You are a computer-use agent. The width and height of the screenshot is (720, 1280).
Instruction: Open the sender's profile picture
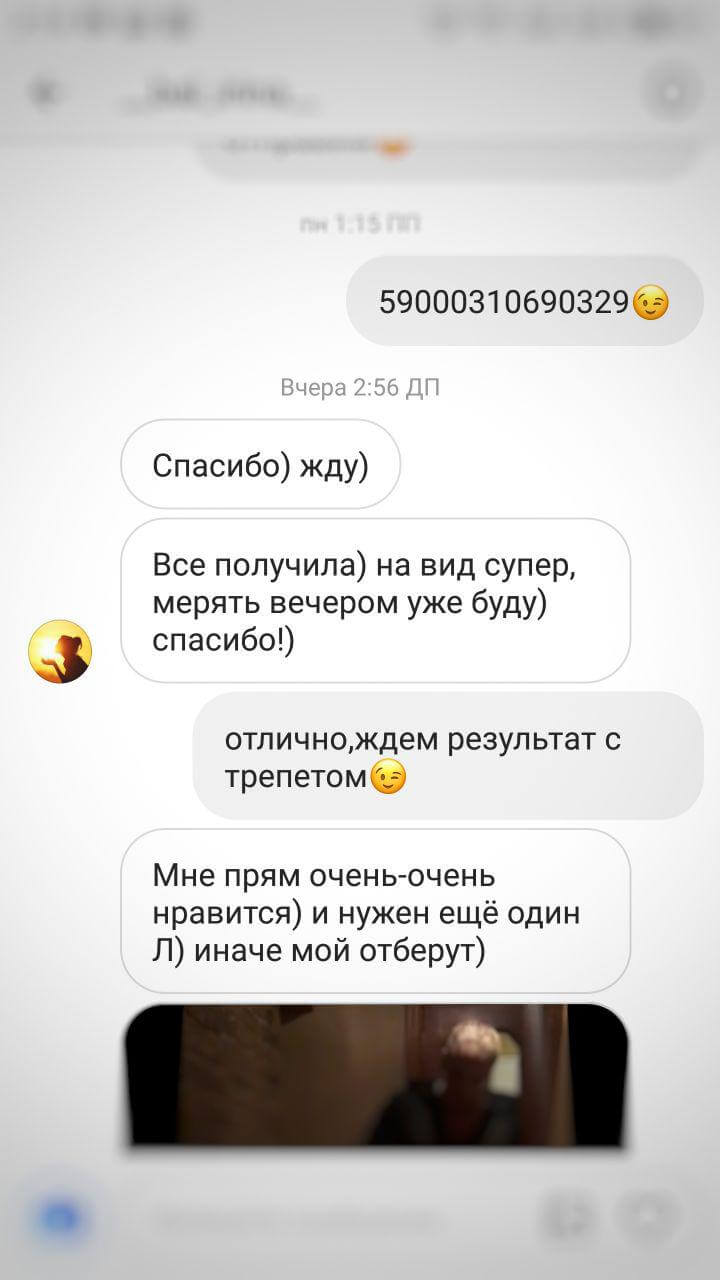click(x=60, y=651)
